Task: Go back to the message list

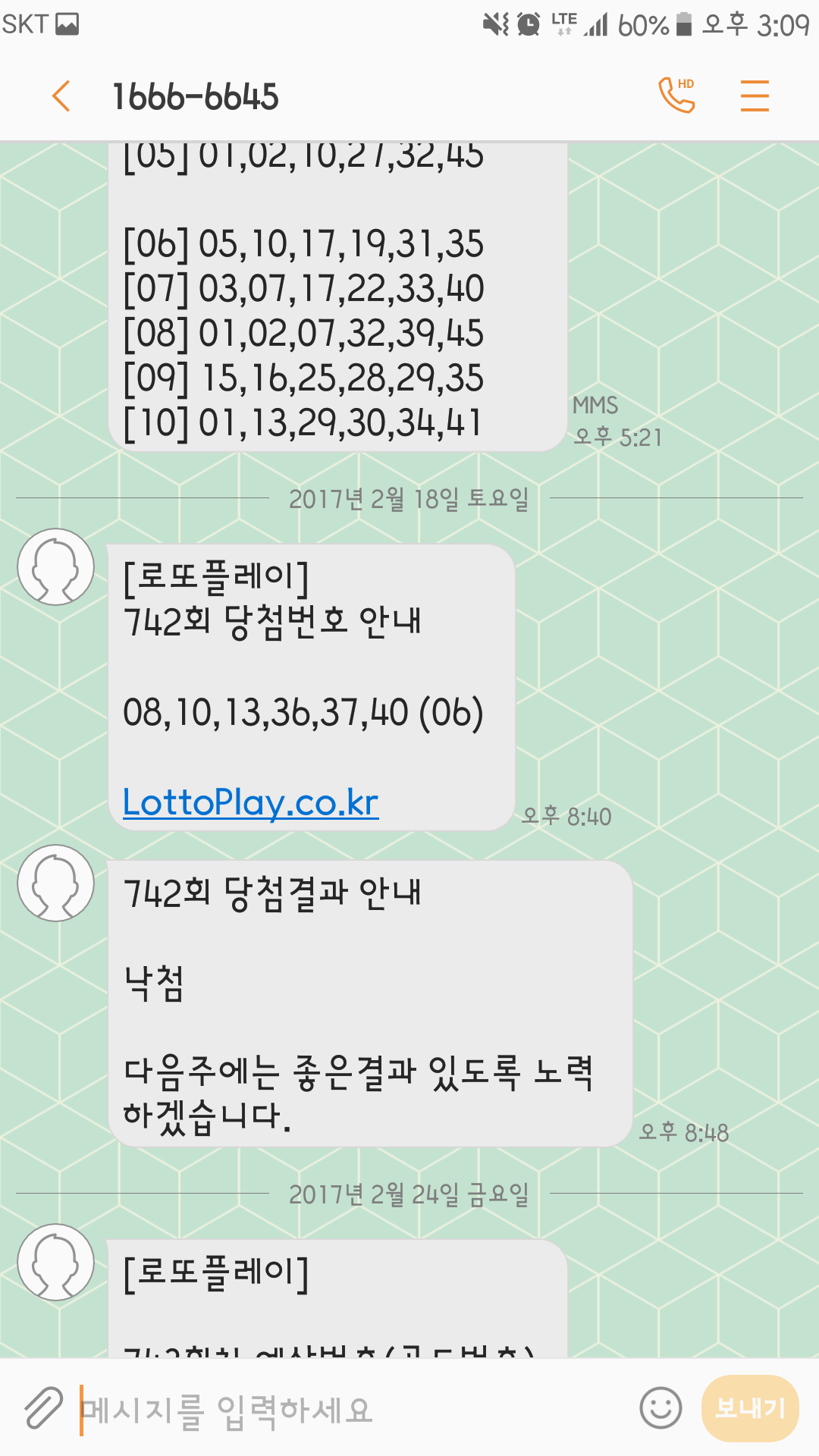Action: click(61, 97)
